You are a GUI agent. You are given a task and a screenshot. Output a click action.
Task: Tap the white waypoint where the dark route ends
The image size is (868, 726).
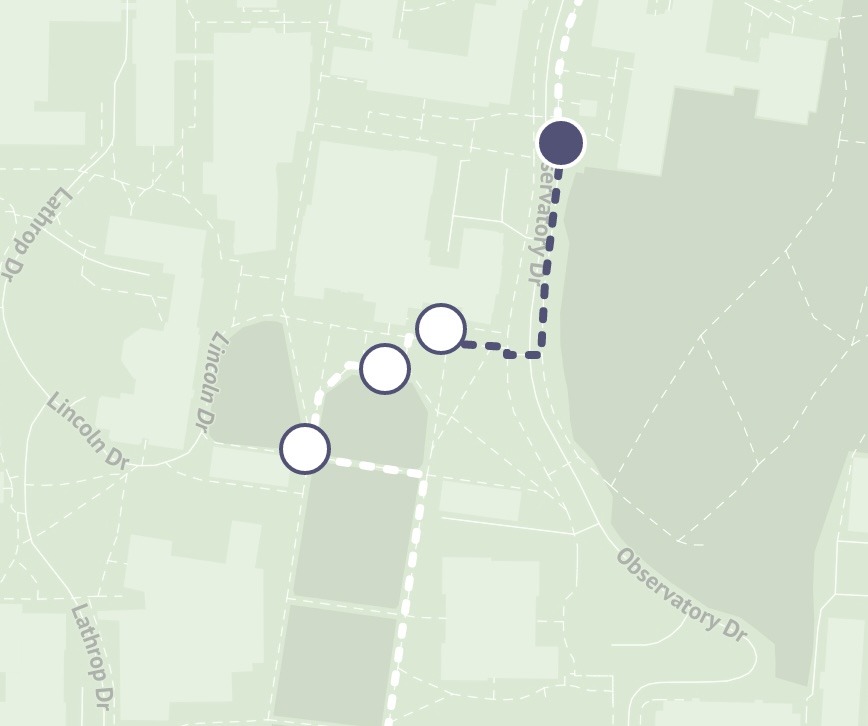pos(441,329)
